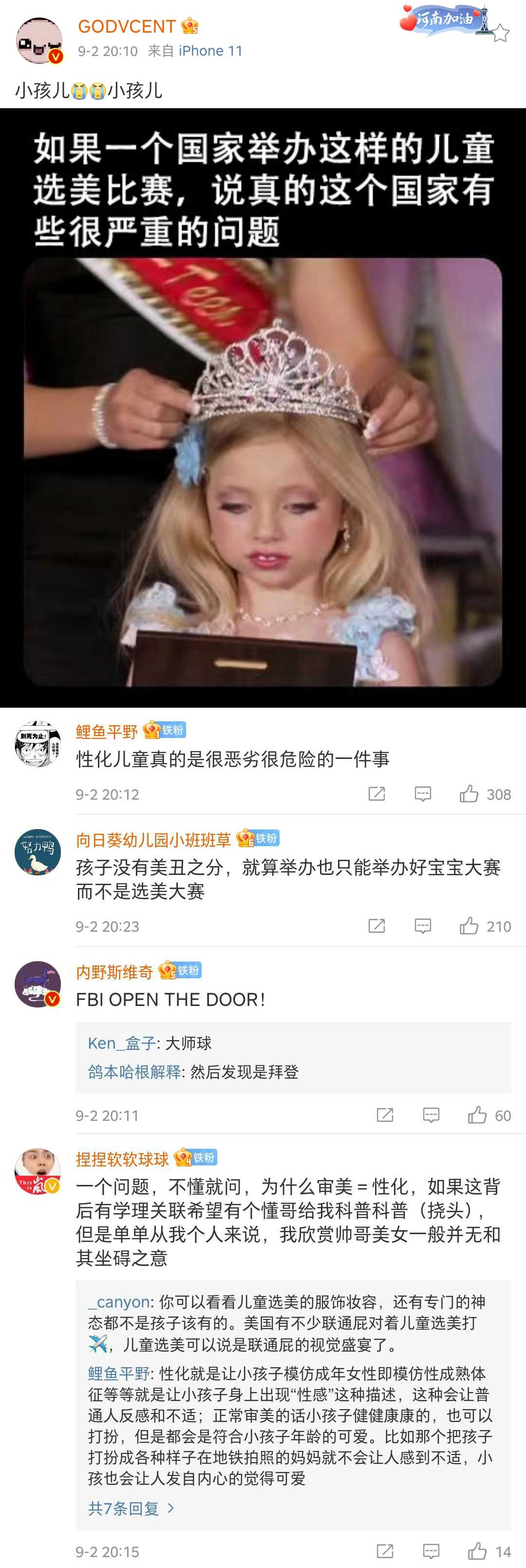Screen dimensions: 526x1568
Task: Tap the GODVCENT username
Action: click(x=127, y=26)
